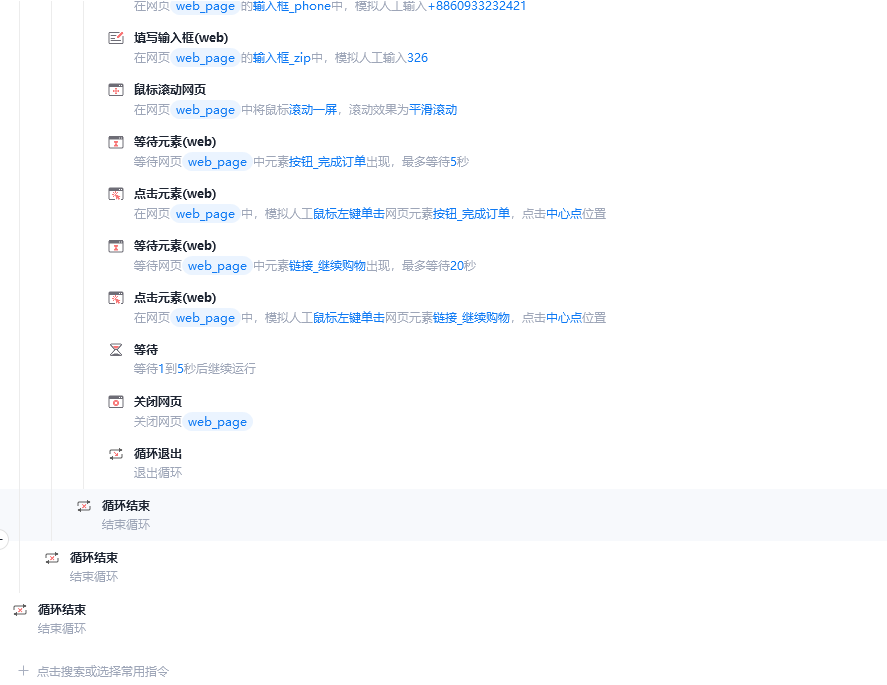This screenshot has height=685, width=887.
Task: Tap the web_page variable in the 关闭网页 step
Action: 217,422
